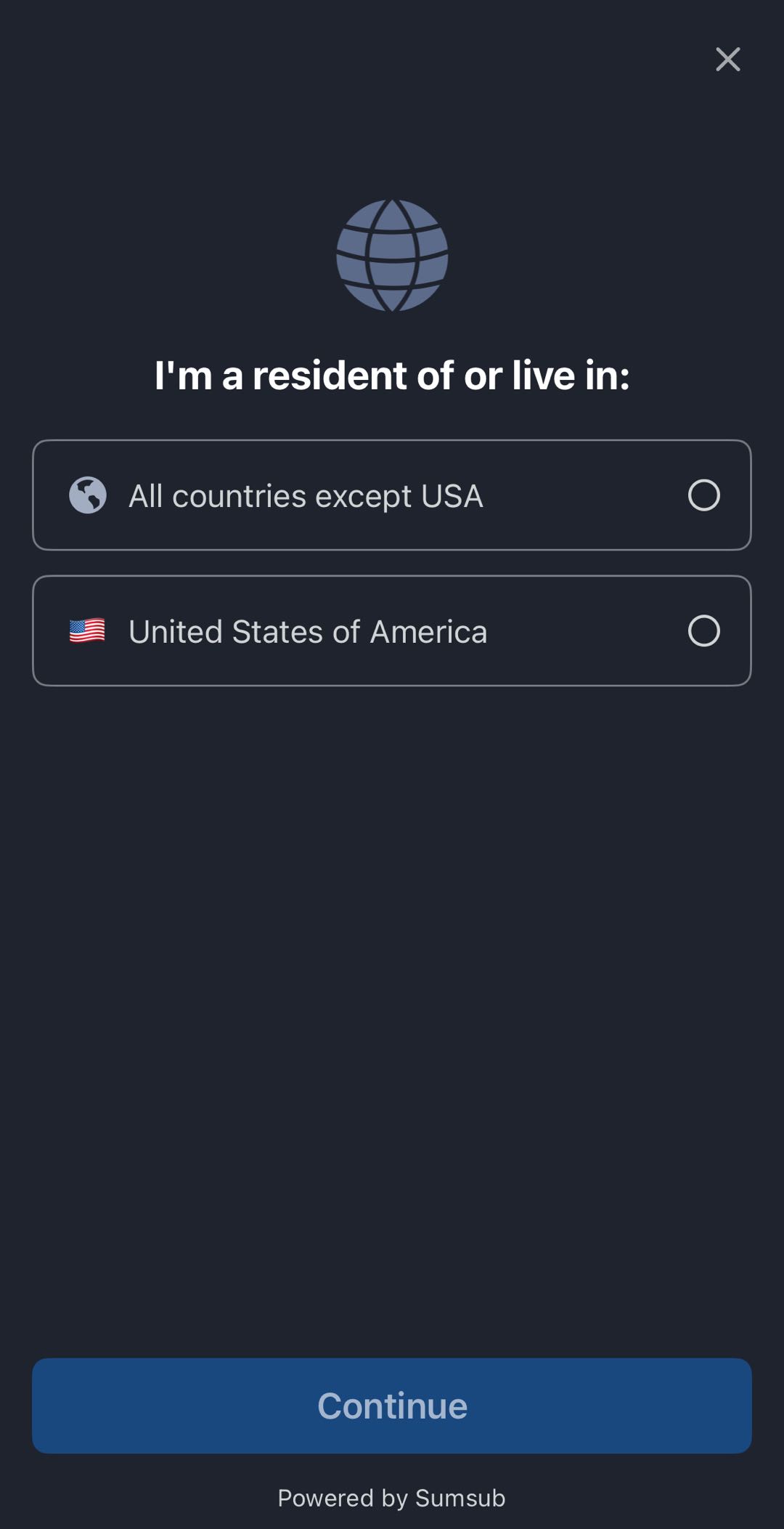This screenshot has width=784, height=1529.
Task: Tap the Continue button
Action: click(x=391, y=1406)
